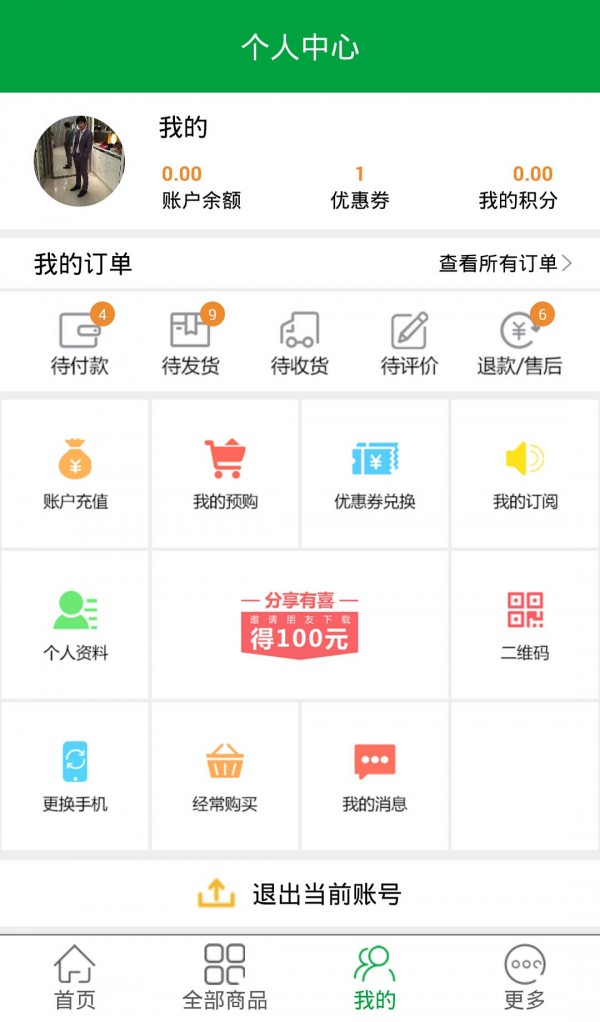This screenshot has width=600, height=1022.
Task: Open 账户充值 account recharge
Action: 75,474
